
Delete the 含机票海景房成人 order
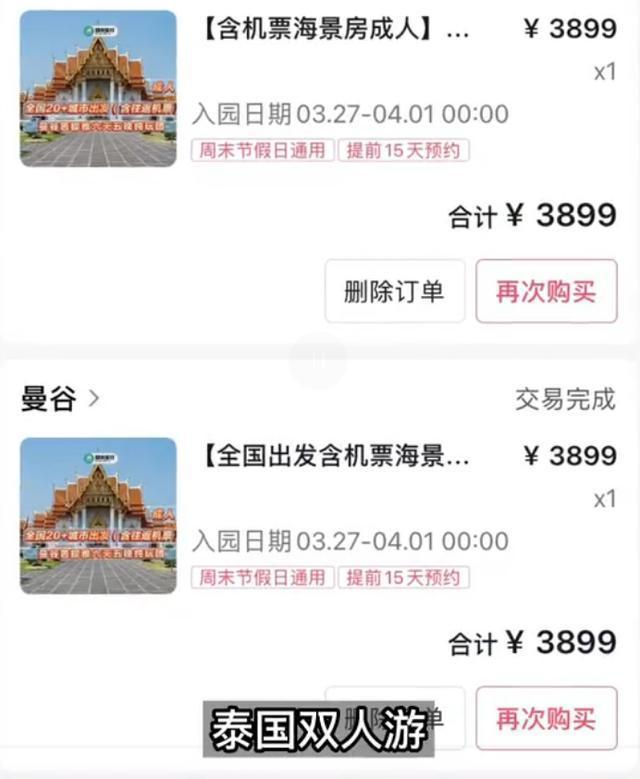point(395,291)
